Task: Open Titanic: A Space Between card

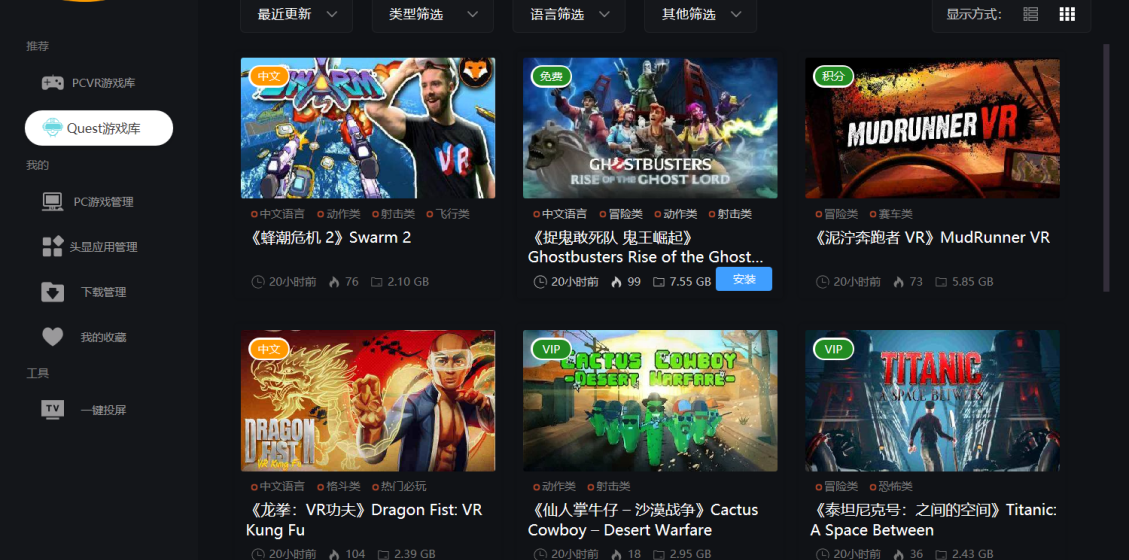Action: coord(932,400)
